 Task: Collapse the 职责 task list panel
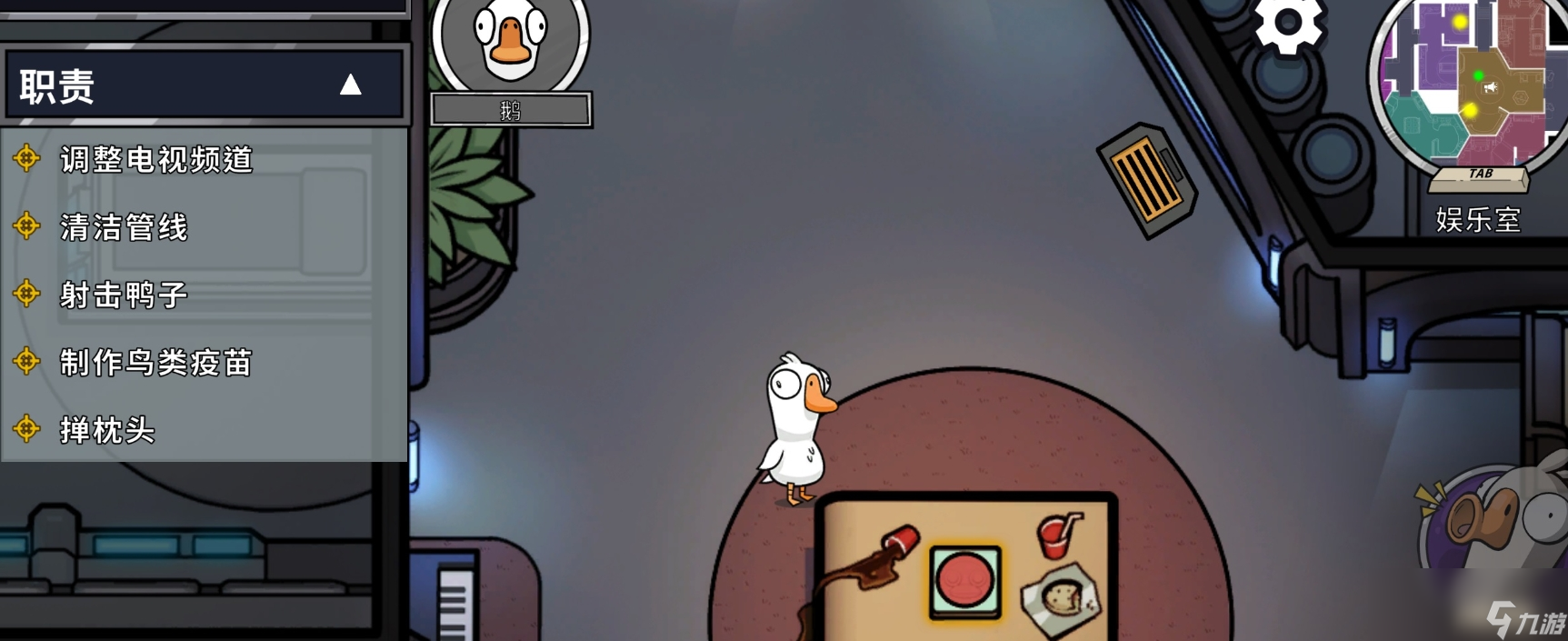click(x=351, y=85)
